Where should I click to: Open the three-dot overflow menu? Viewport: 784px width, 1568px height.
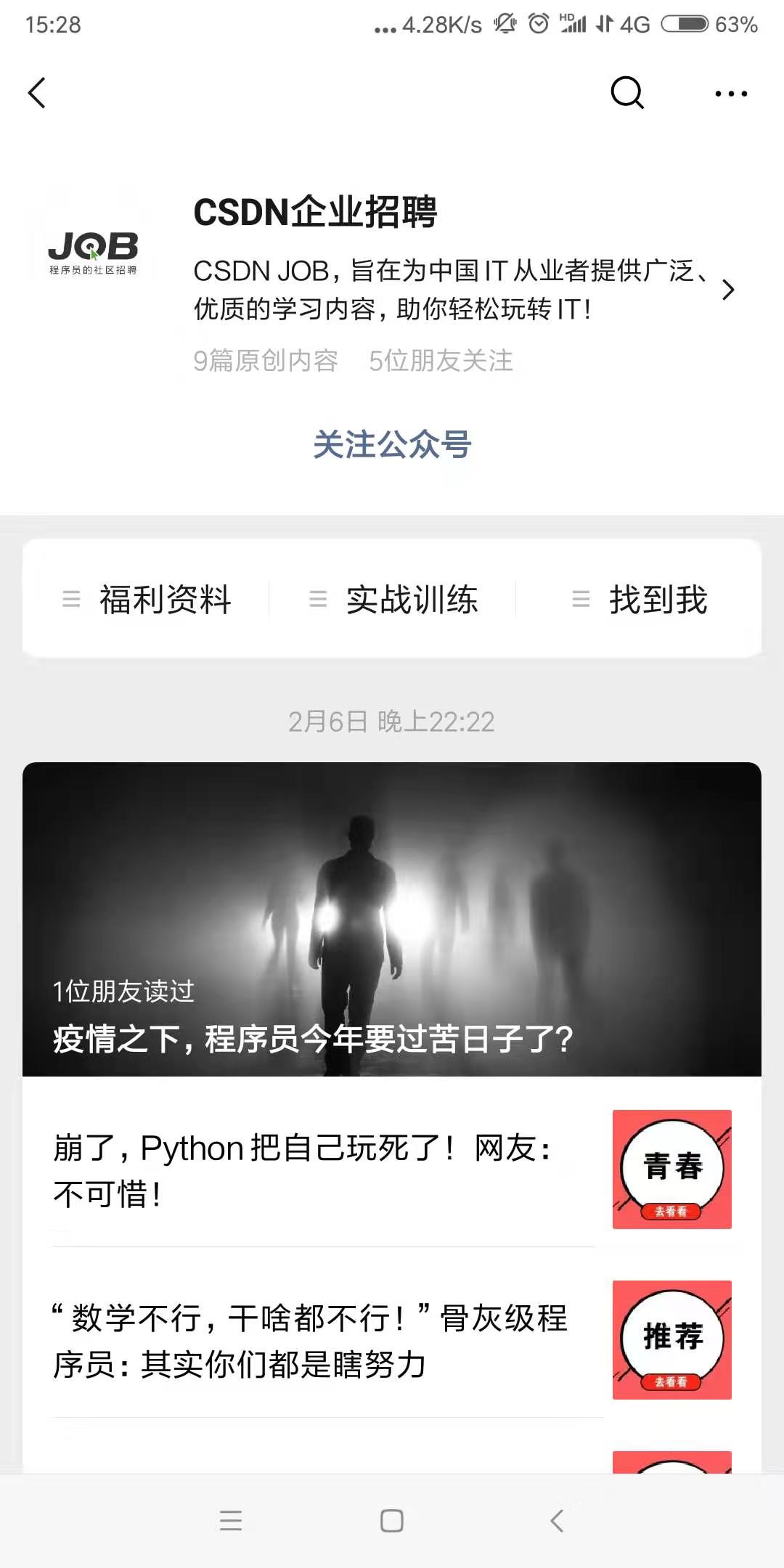(x=730, y=93)
